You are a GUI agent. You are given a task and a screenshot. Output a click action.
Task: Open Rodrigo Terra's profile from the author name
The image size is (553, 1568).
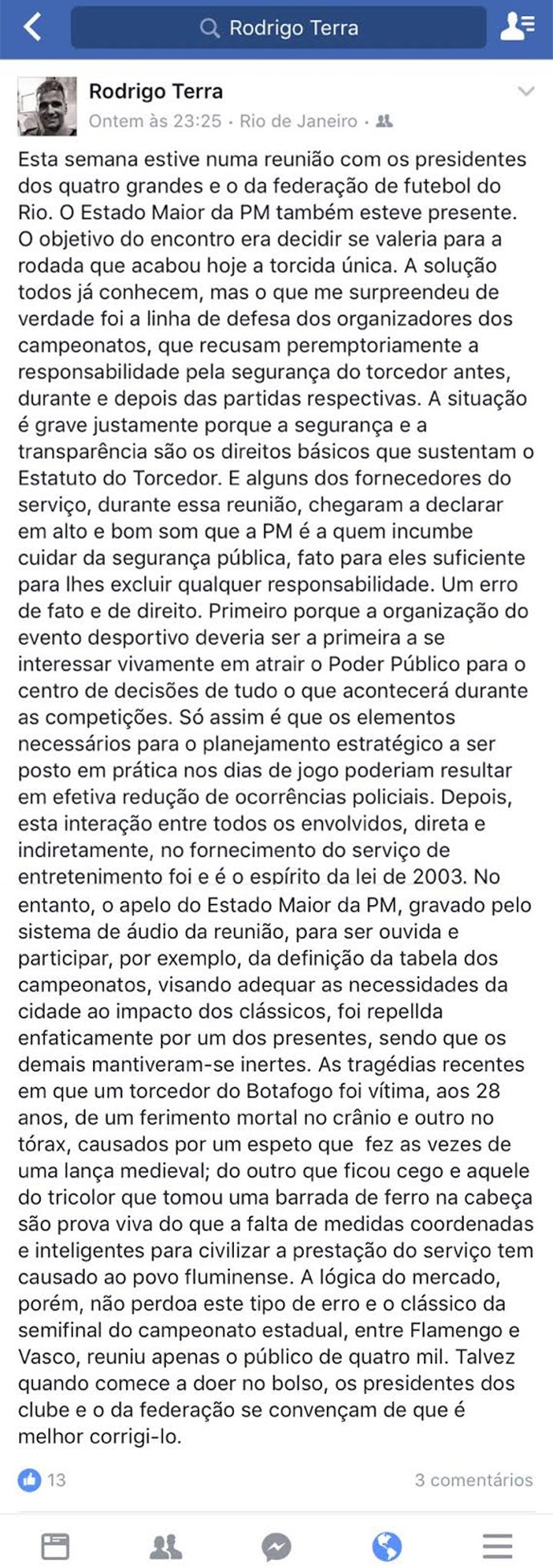155,91
